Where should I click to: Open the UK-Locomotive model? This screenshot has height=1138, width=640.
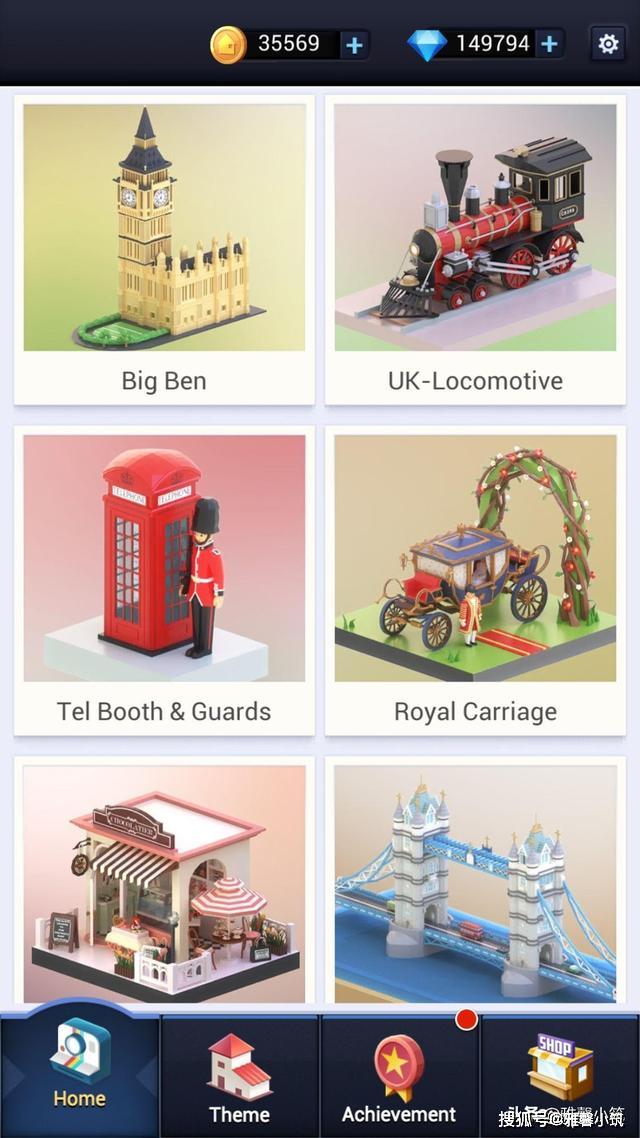pos(475,250)
